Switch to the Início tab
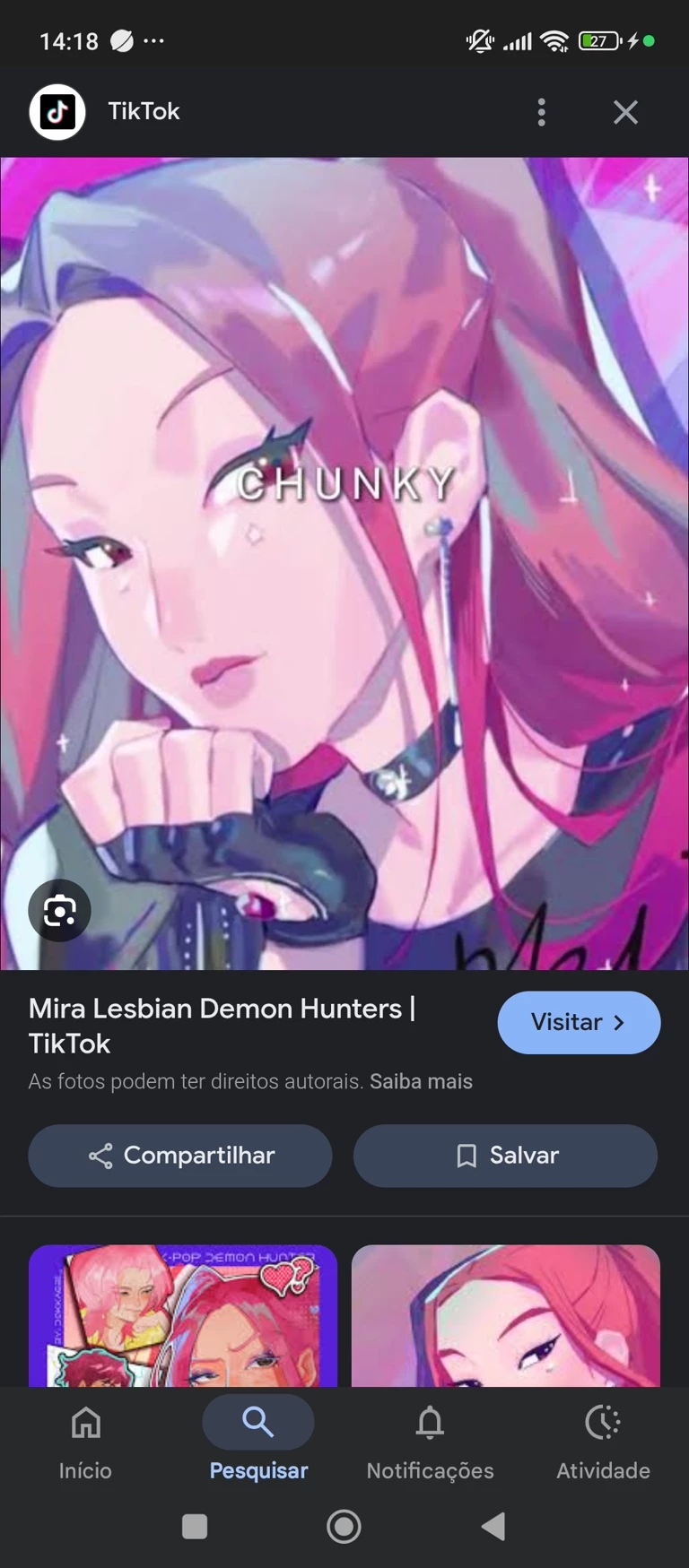The height and width of the screenshot is (1568, 689). (x=85, y=1440)
